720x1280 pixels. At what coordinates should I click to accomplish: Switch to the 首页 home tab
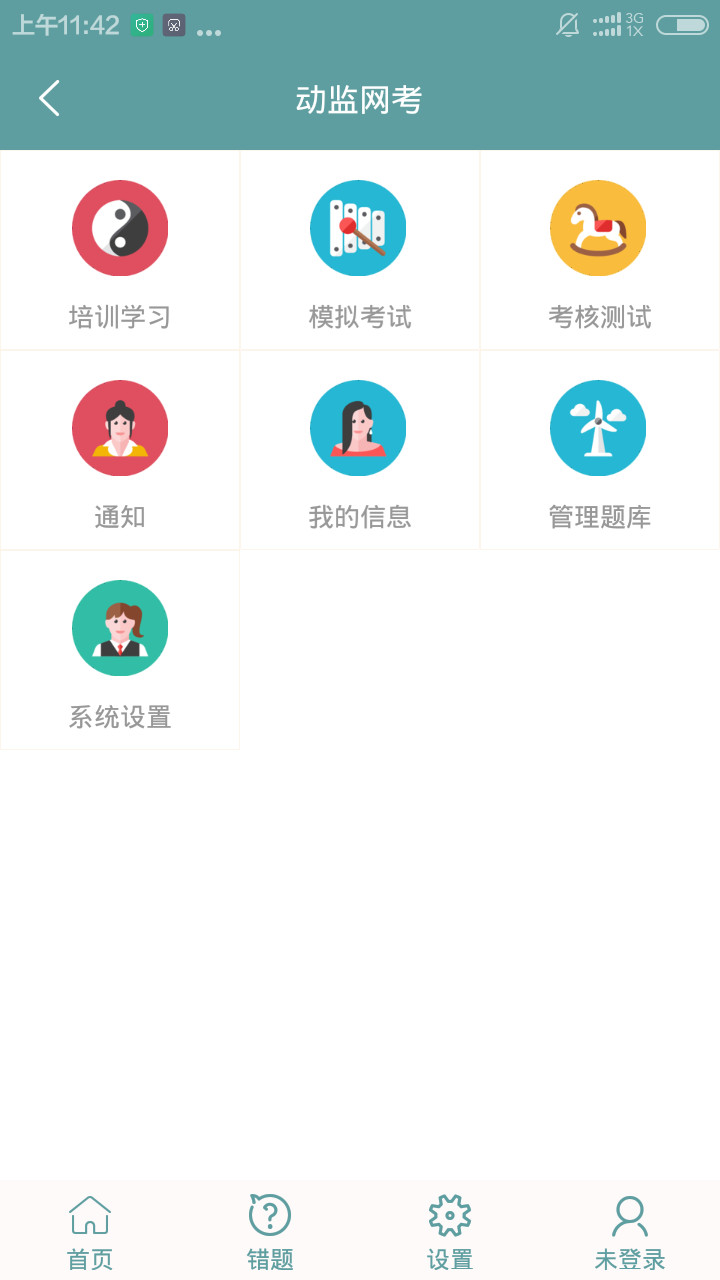pyautogui.click(x=90, y=1232)
